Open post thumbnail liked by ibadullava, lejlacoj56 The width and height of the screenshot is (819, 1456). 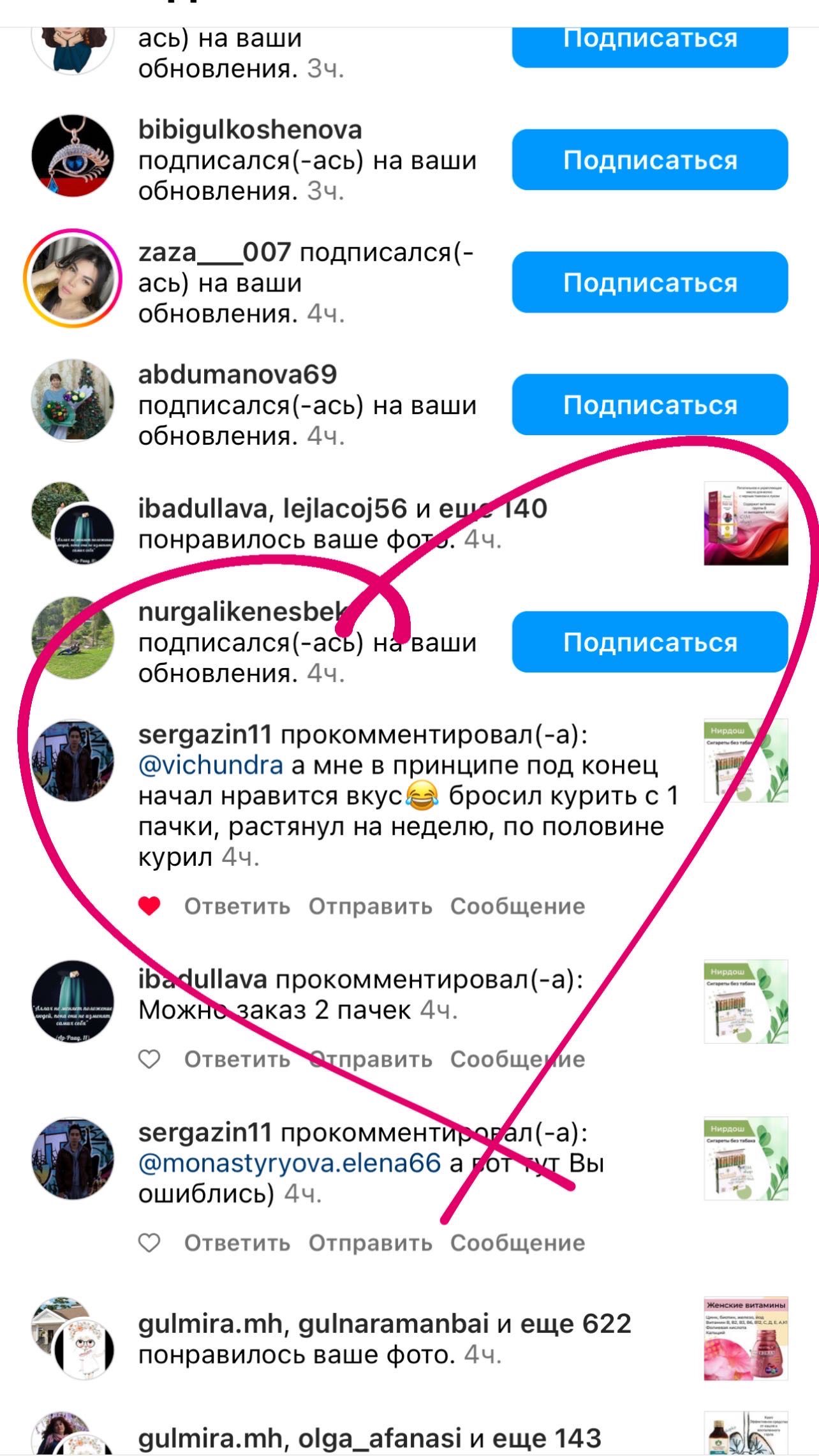[745, 523]
